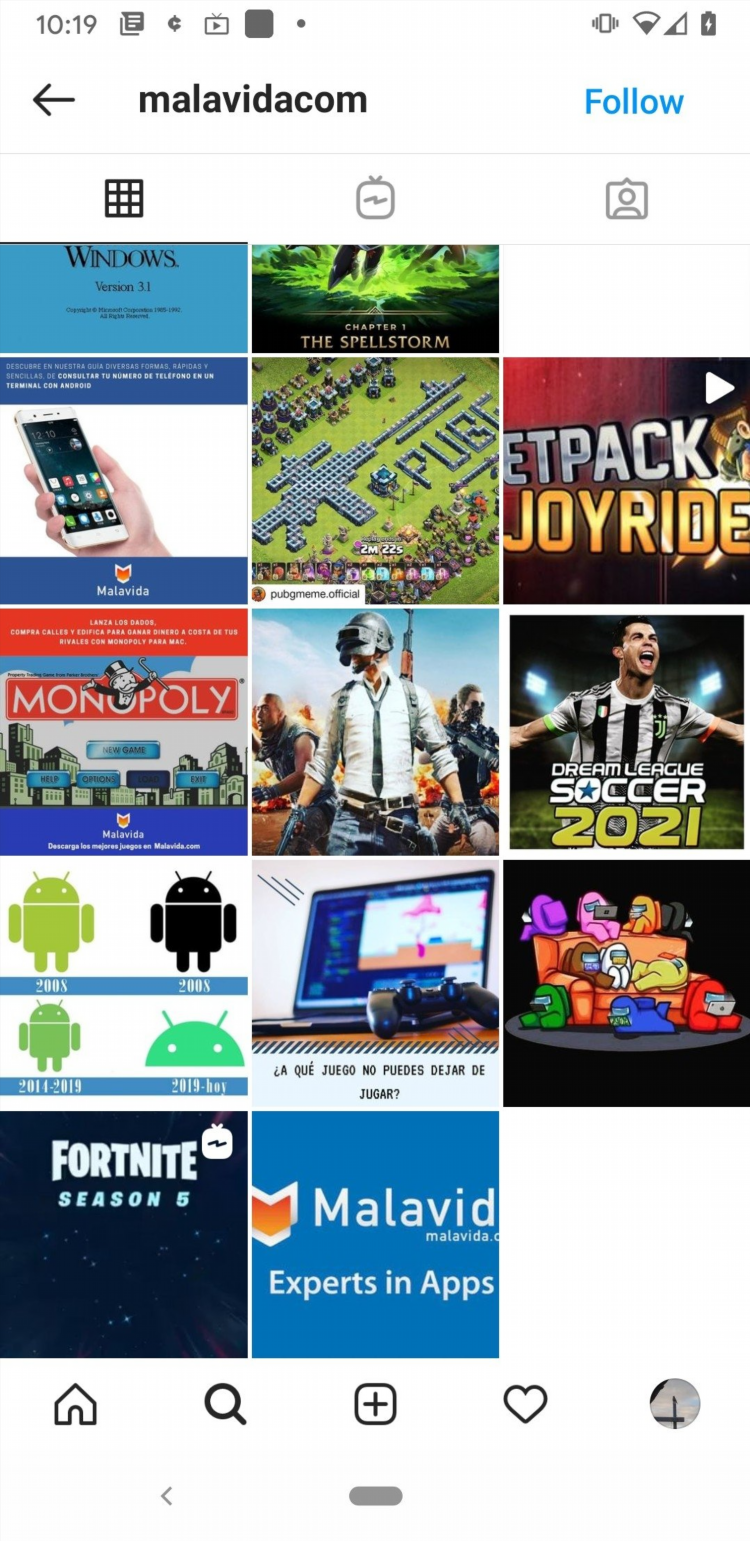Follow the malavidacom account
750x1541 pixels.
tap(633, 101)
